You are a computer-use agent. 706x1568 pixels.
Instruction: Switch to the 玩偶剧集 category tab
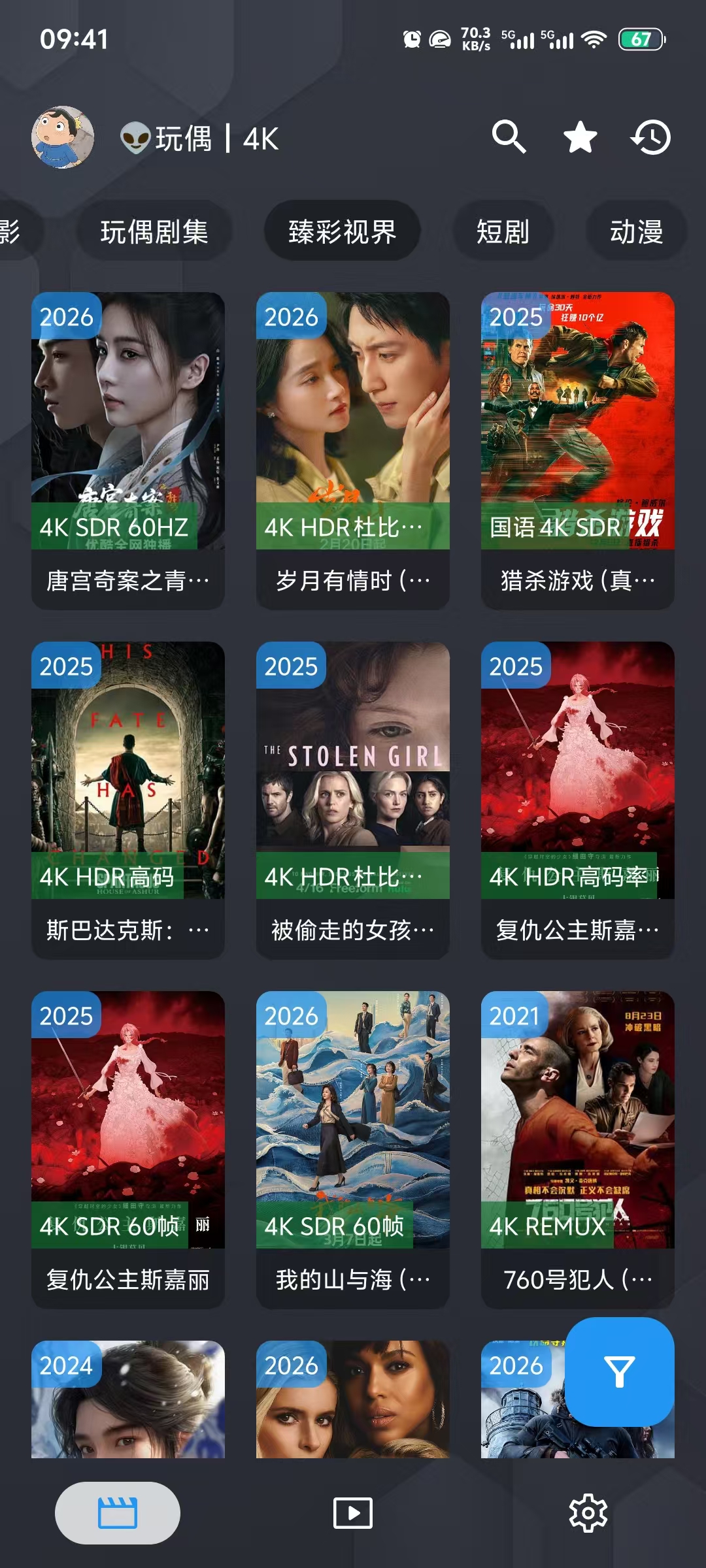(x=155, y=232)
